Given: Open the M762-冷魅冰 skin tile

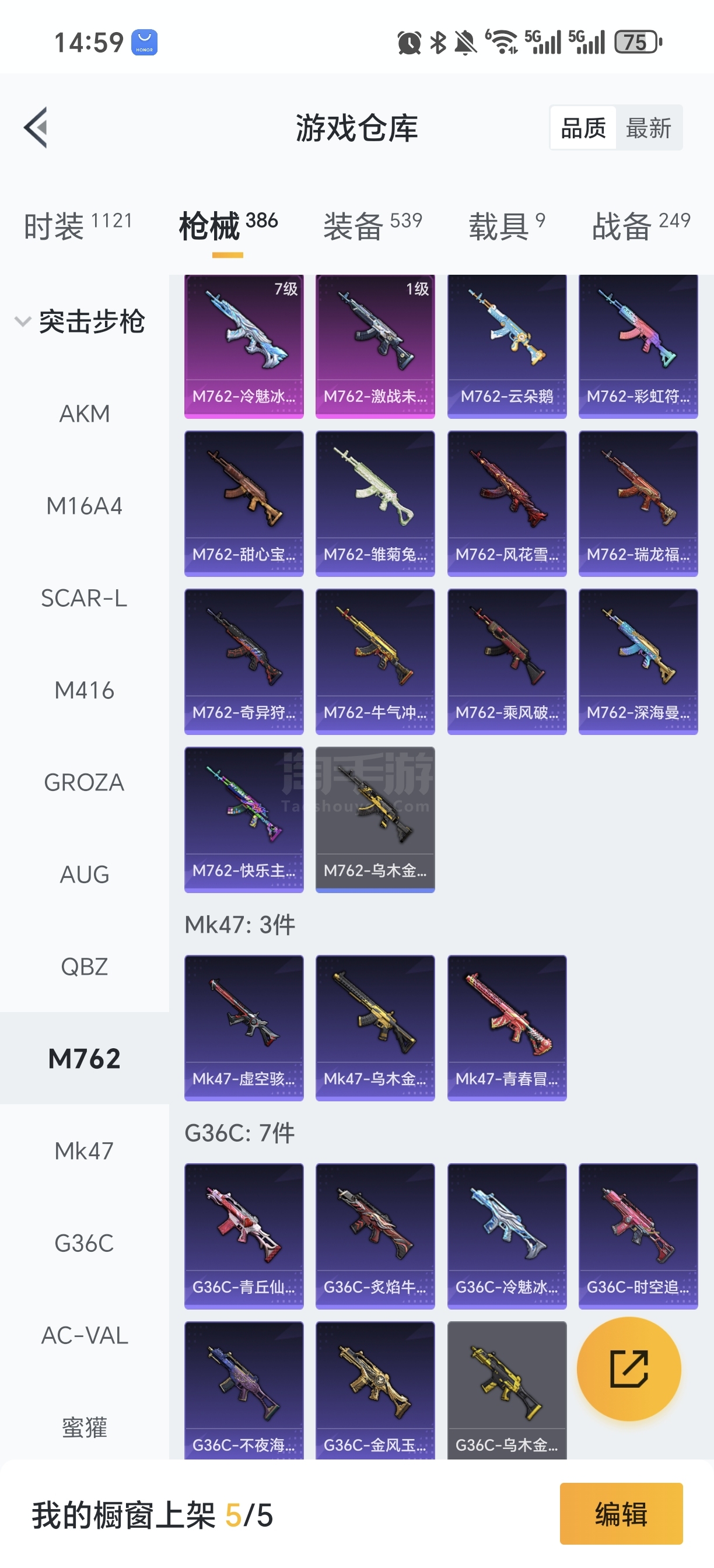Looking at the screenshot, I should coord(243,347).
